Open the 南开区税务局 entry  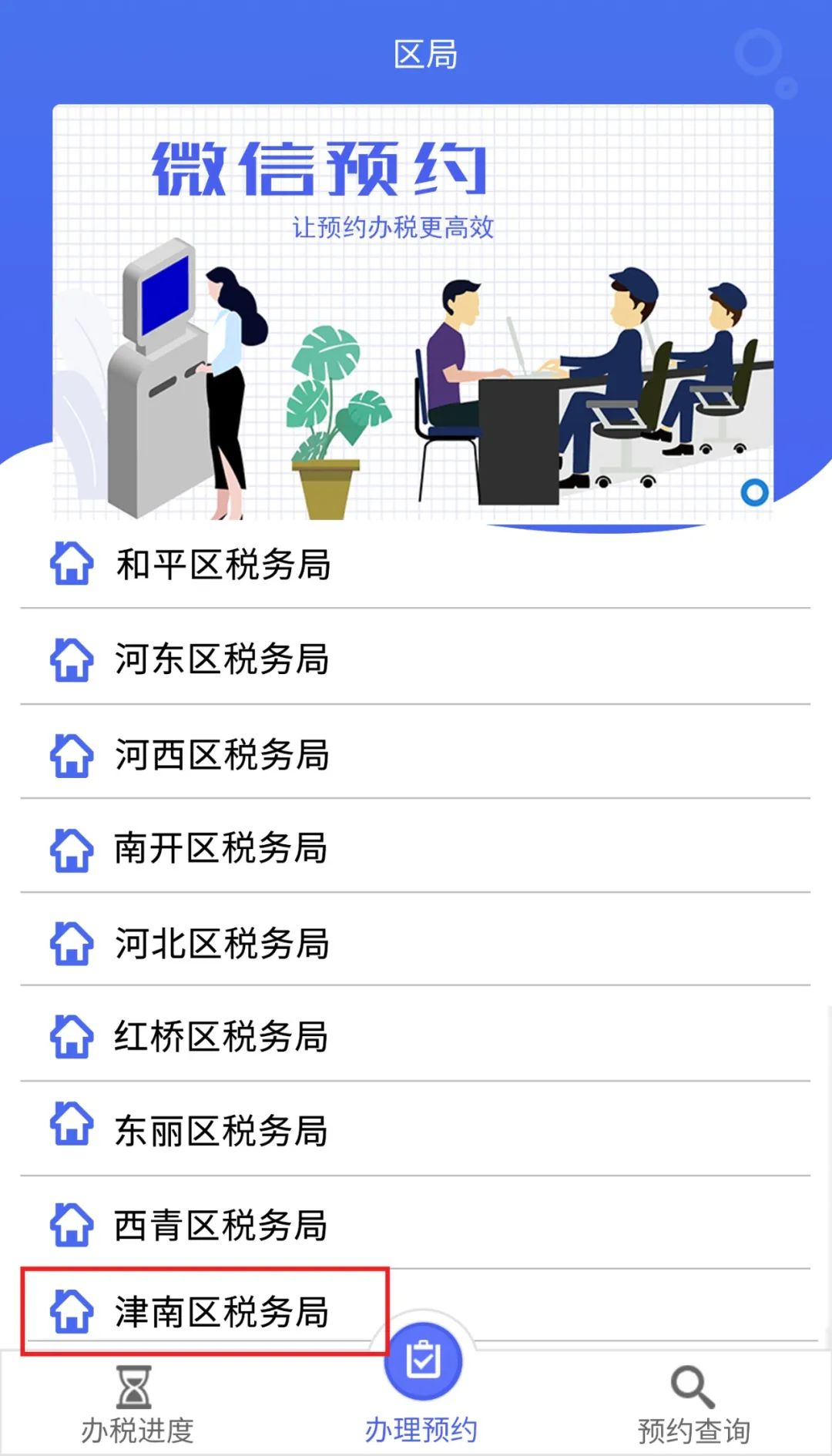pyautogui.click(x=415, y=847)
